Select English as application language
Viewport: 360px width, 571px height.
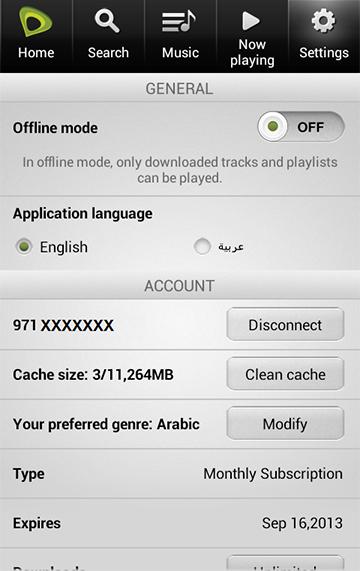51,247
